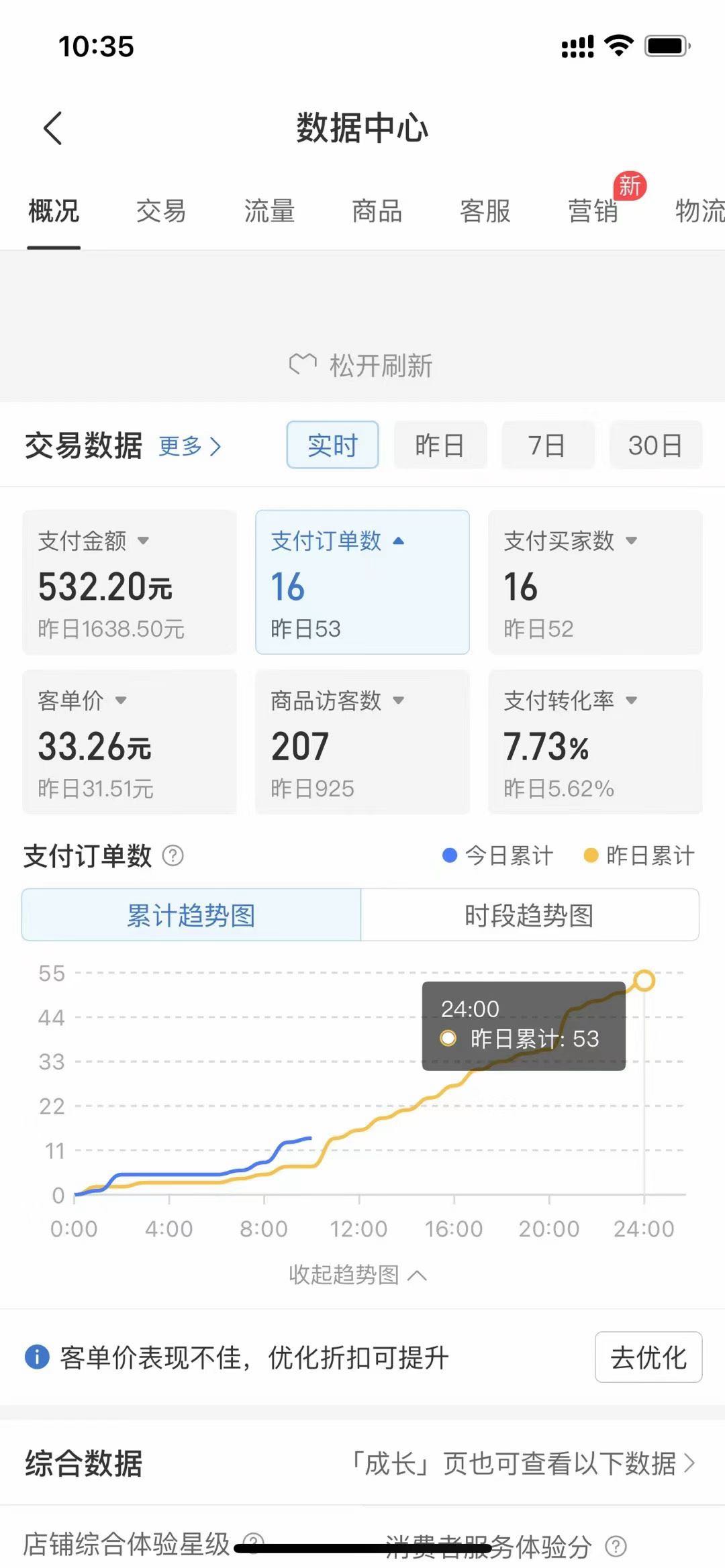
Task: Select the 支付买家数 metric card
Action: tap(595, 582)
